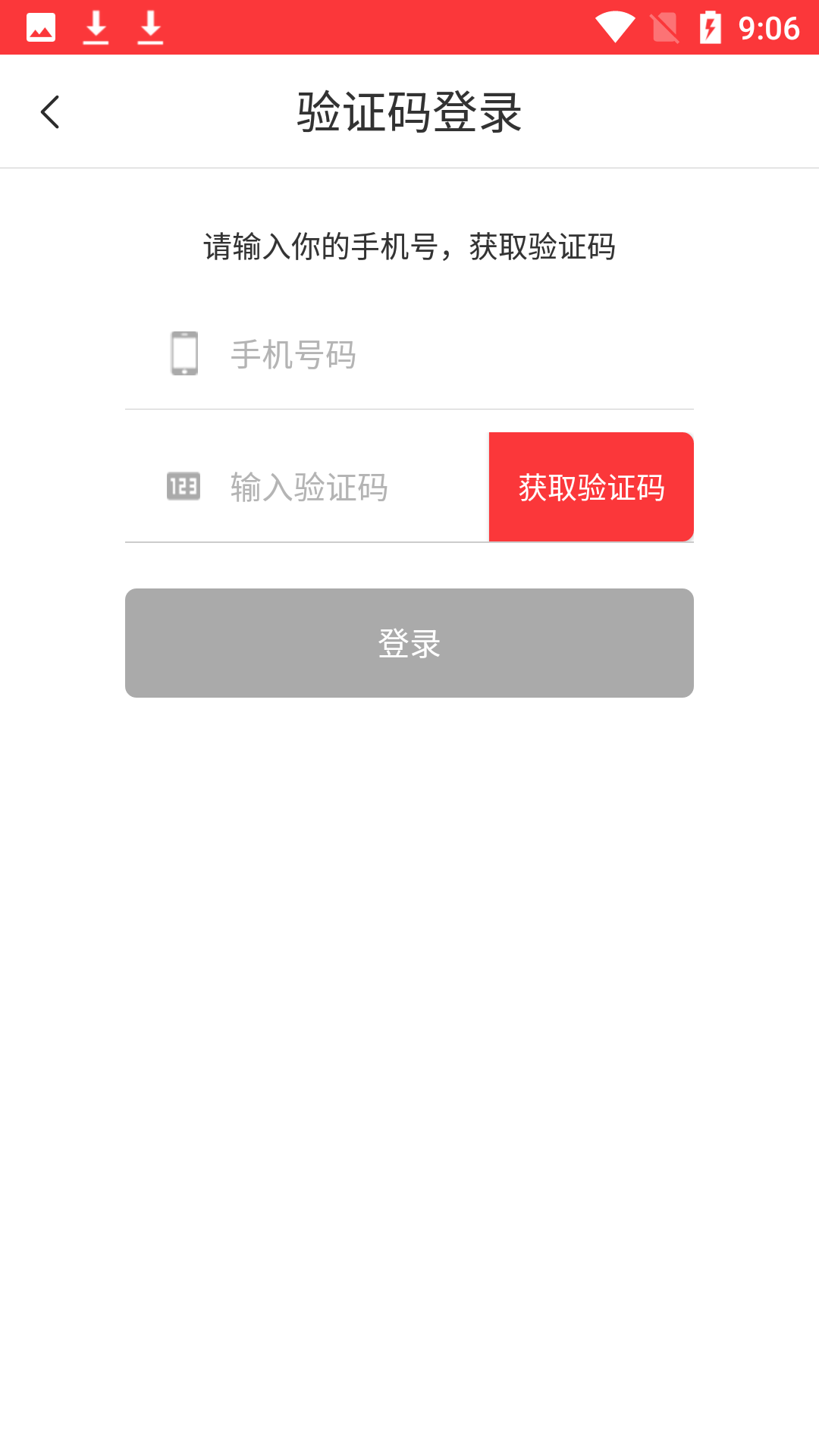Click the first download icon in status bar
This screenshot has width=819, height=1456.
click(x=96, y=27)
